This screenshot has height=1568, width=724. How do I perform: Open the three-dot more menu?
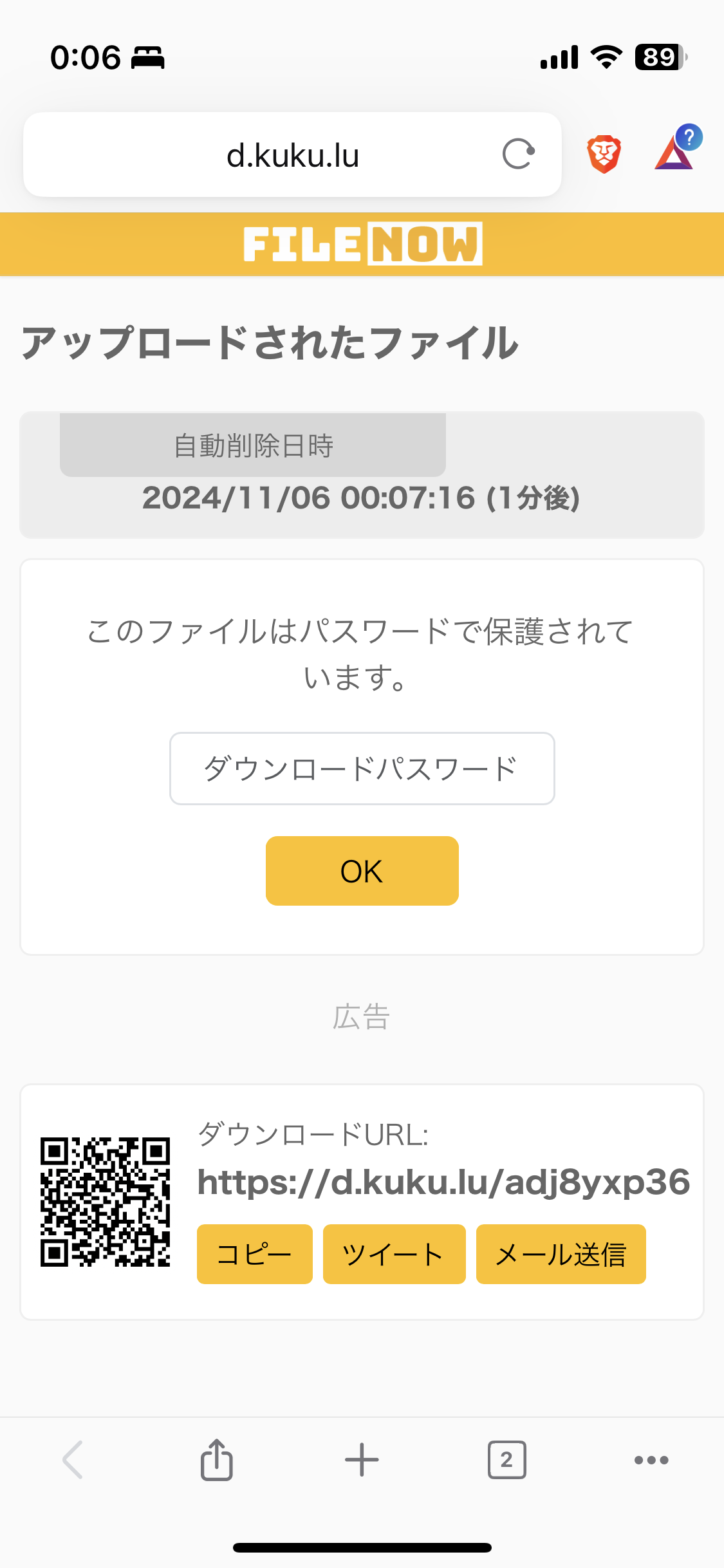pos(651,1459)
